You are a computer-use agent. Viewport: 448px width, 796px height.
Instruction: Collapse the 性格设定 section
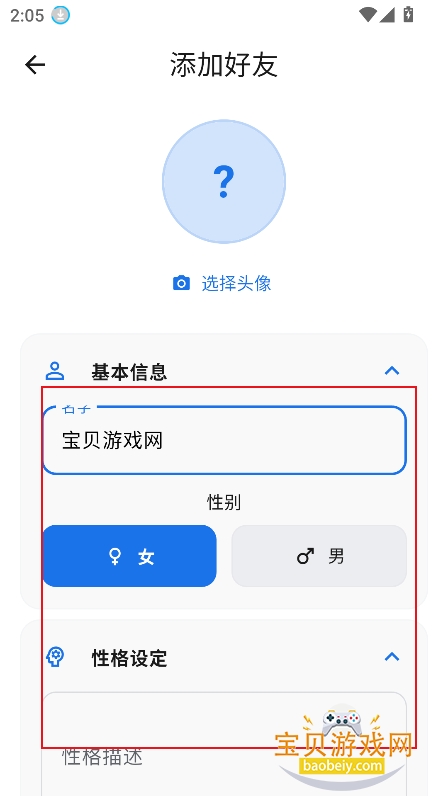392,657
